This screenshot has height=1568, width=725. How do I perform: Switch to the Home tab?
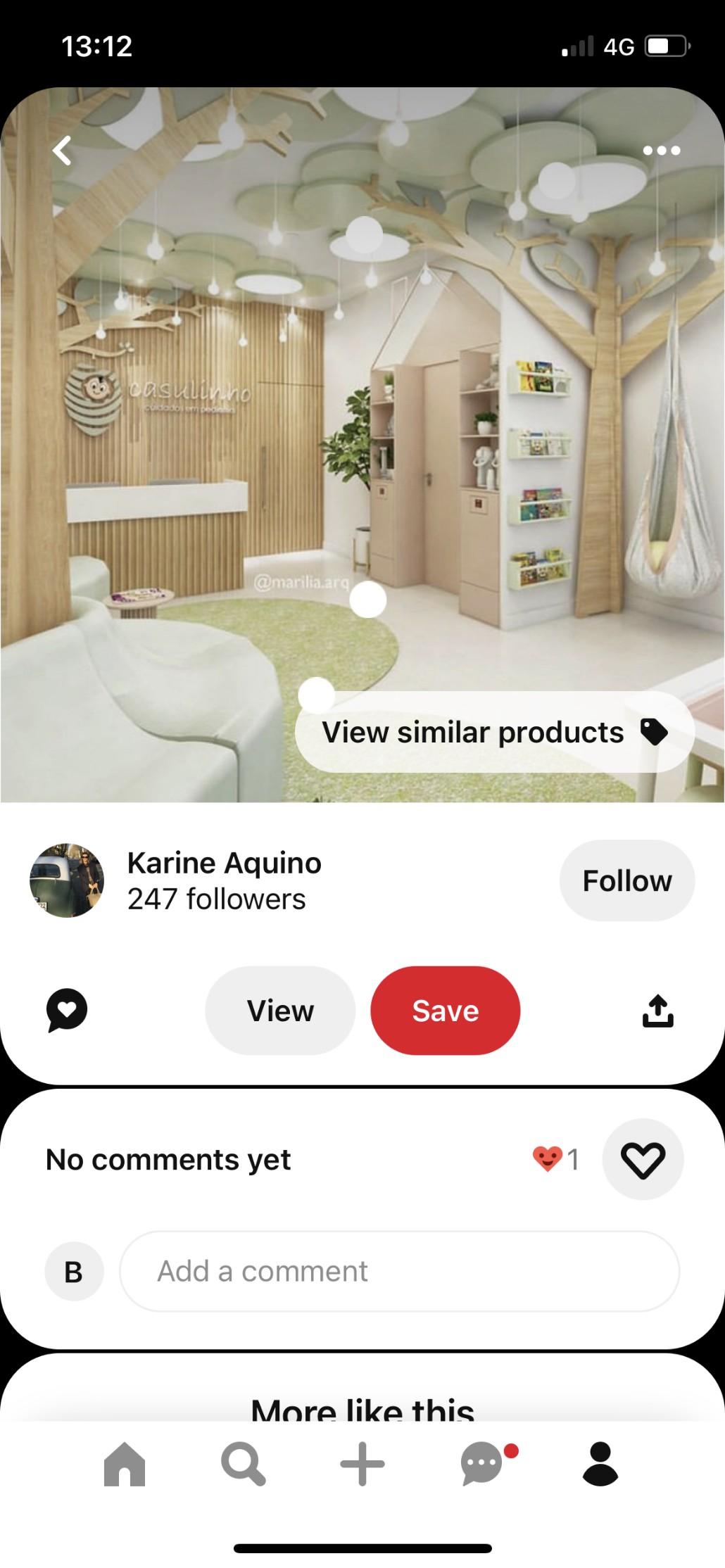tap(124, 1464)
